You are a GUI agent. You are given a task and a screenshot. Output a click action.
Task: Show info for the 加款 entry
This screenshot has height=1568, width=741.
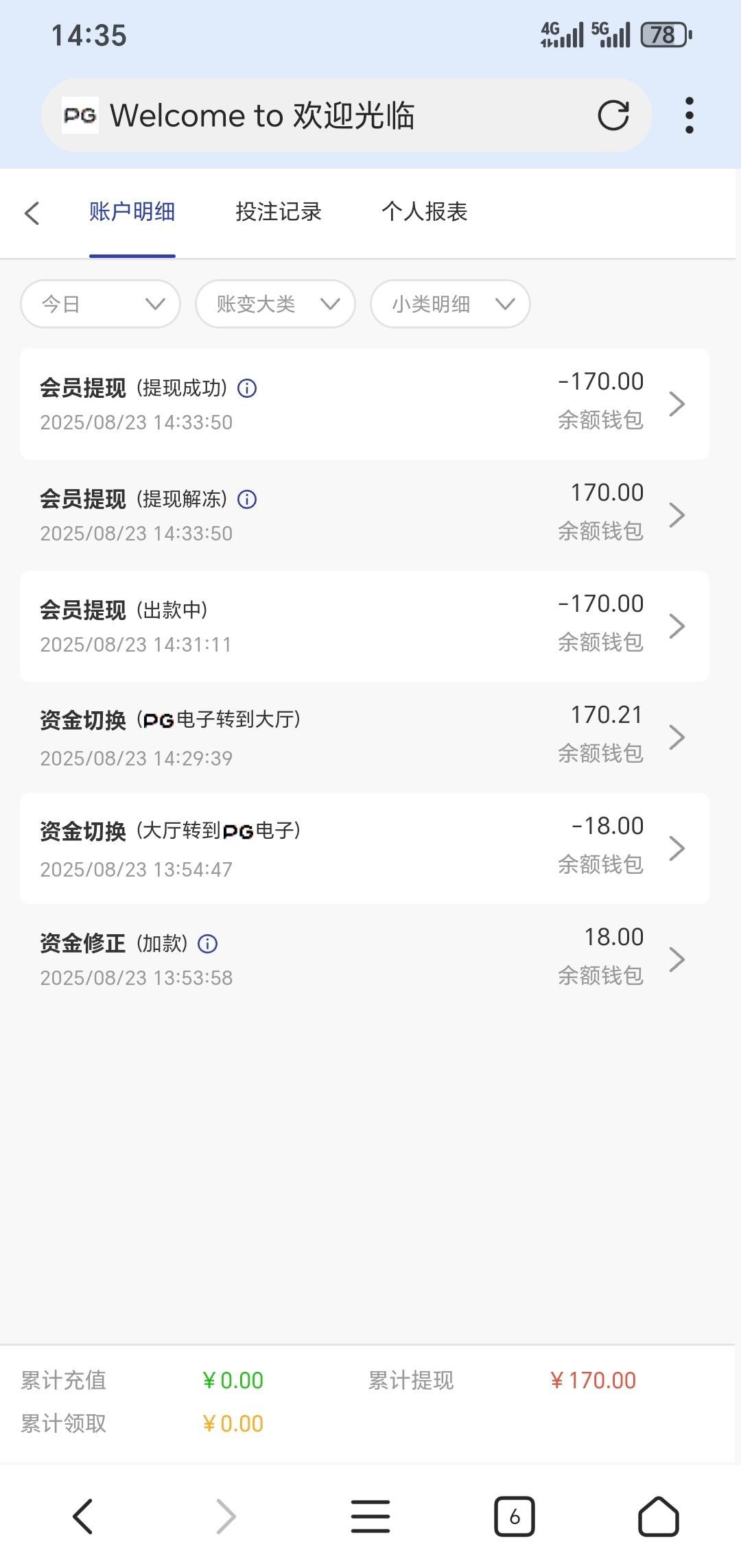coord(208,945)
